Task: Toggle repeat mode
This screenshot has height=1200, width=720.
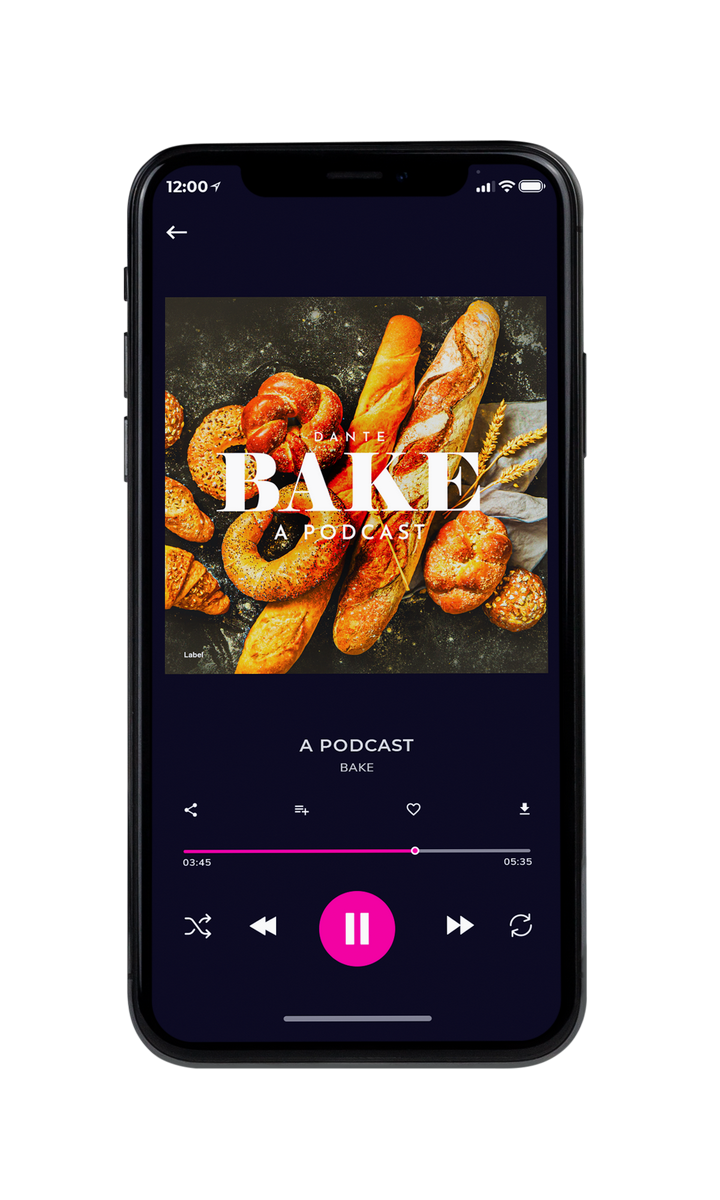Action: [521, 926]
